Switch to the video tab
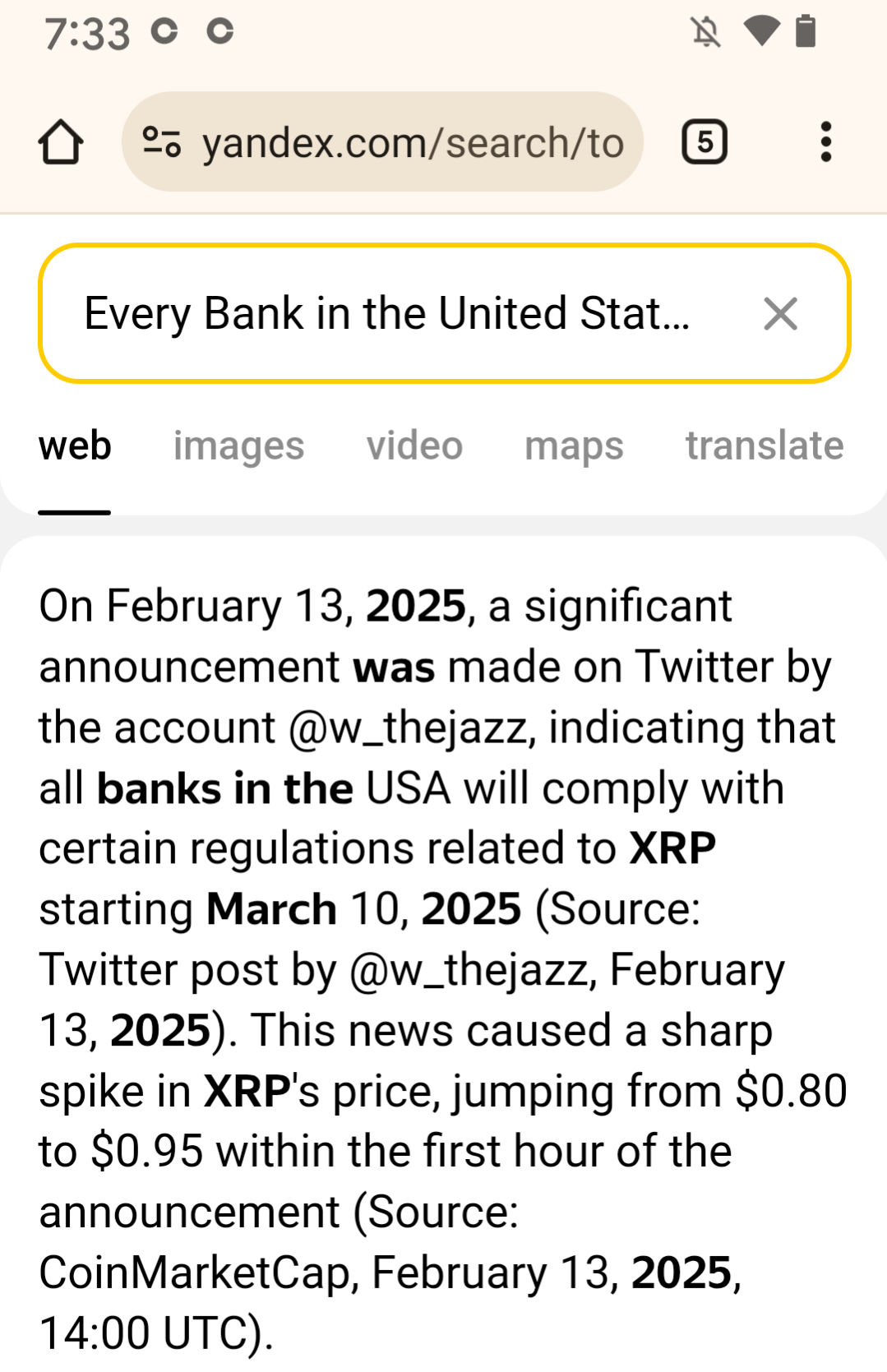The height and width of the screenshot is (1372, 887). (414, 446)
